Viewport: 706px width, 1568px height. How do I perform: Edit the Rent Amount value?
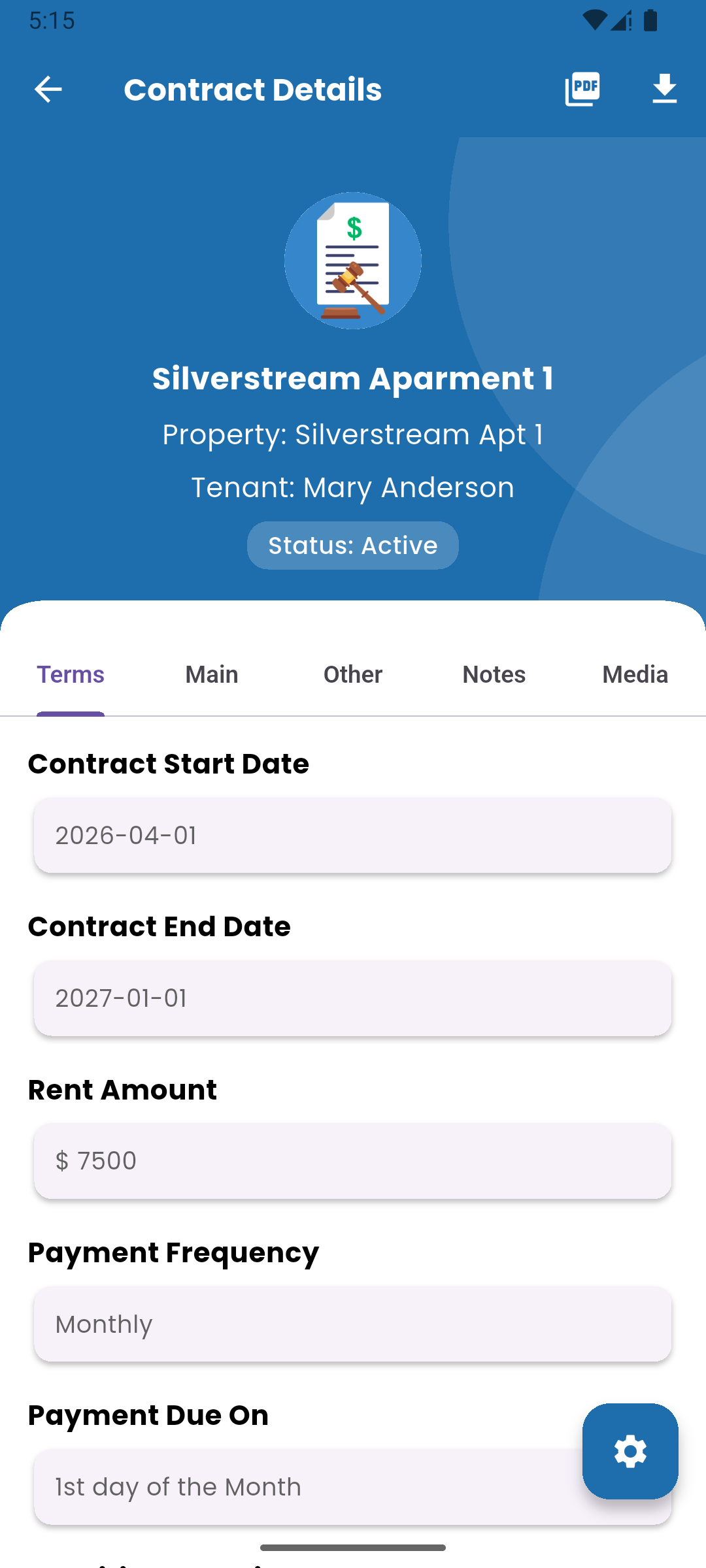[x=352, y=1161]
